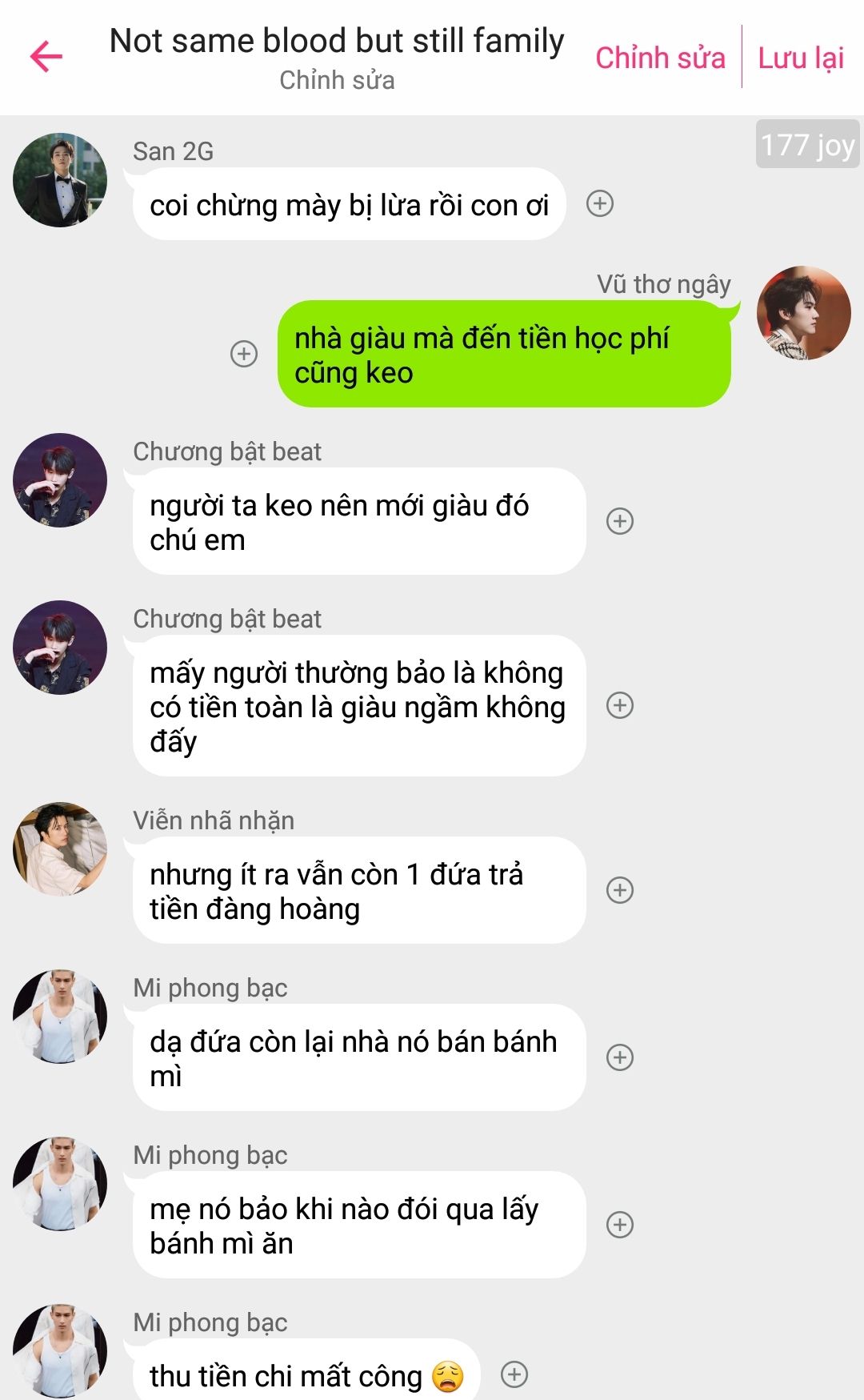Tap the plus icon beside 'coi chừng mày bị lừa' message
Viewport: 864px width, 1400px height.
[x=600, y=204]
